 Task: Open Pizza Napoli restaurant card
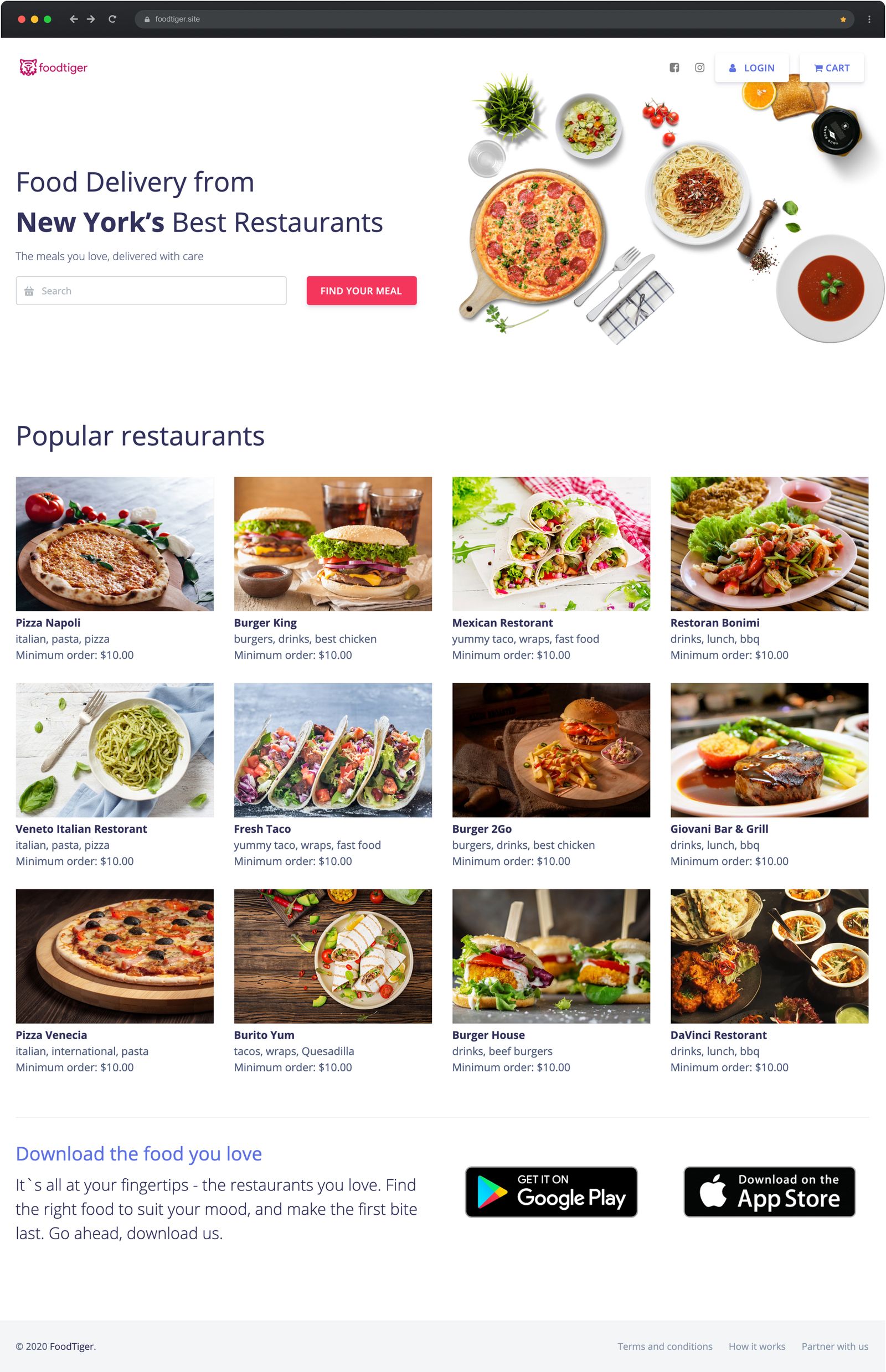click(x=115, y=544)
